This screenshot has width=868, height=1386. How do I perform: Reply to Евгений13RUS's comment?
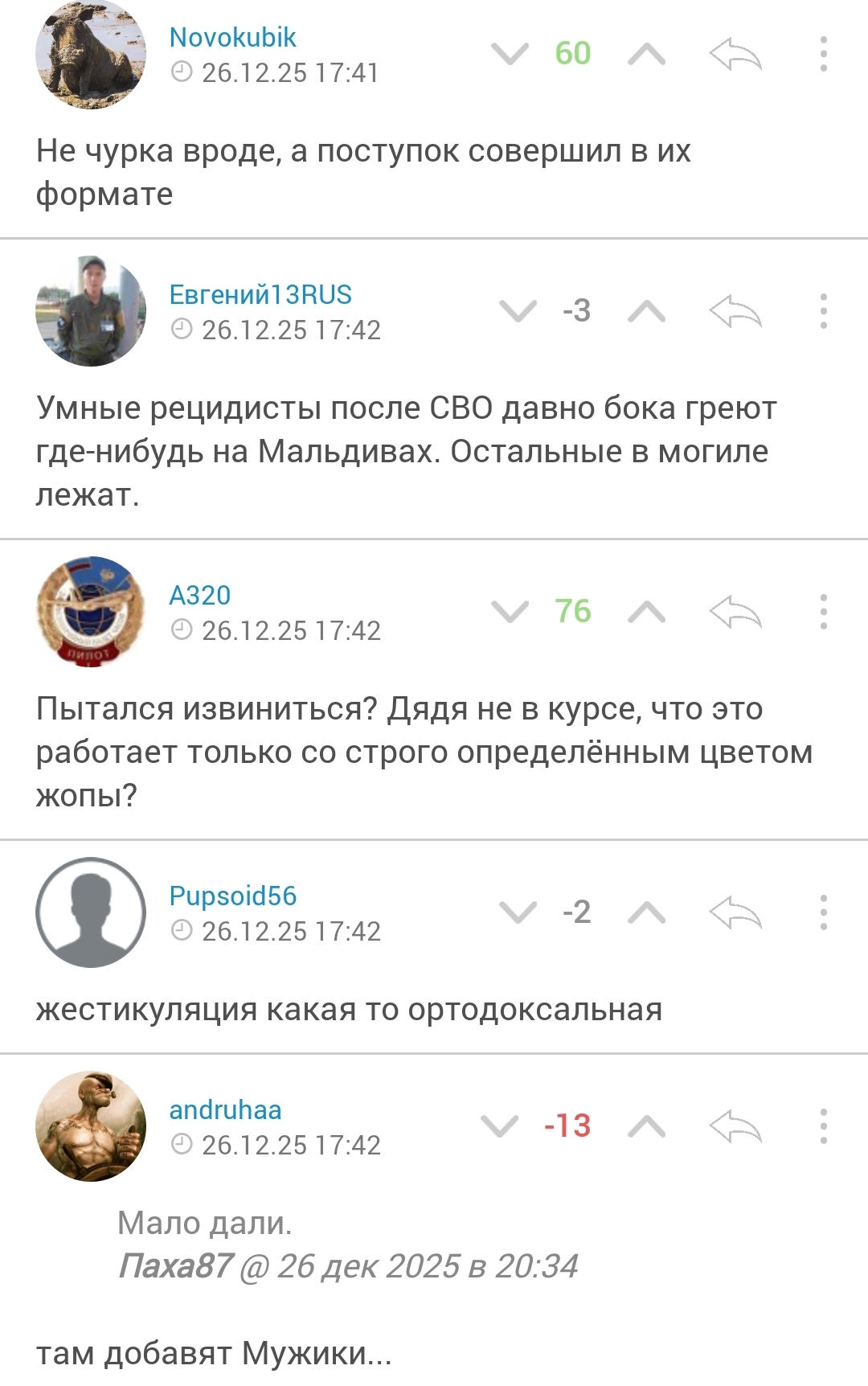pos(735,311)
